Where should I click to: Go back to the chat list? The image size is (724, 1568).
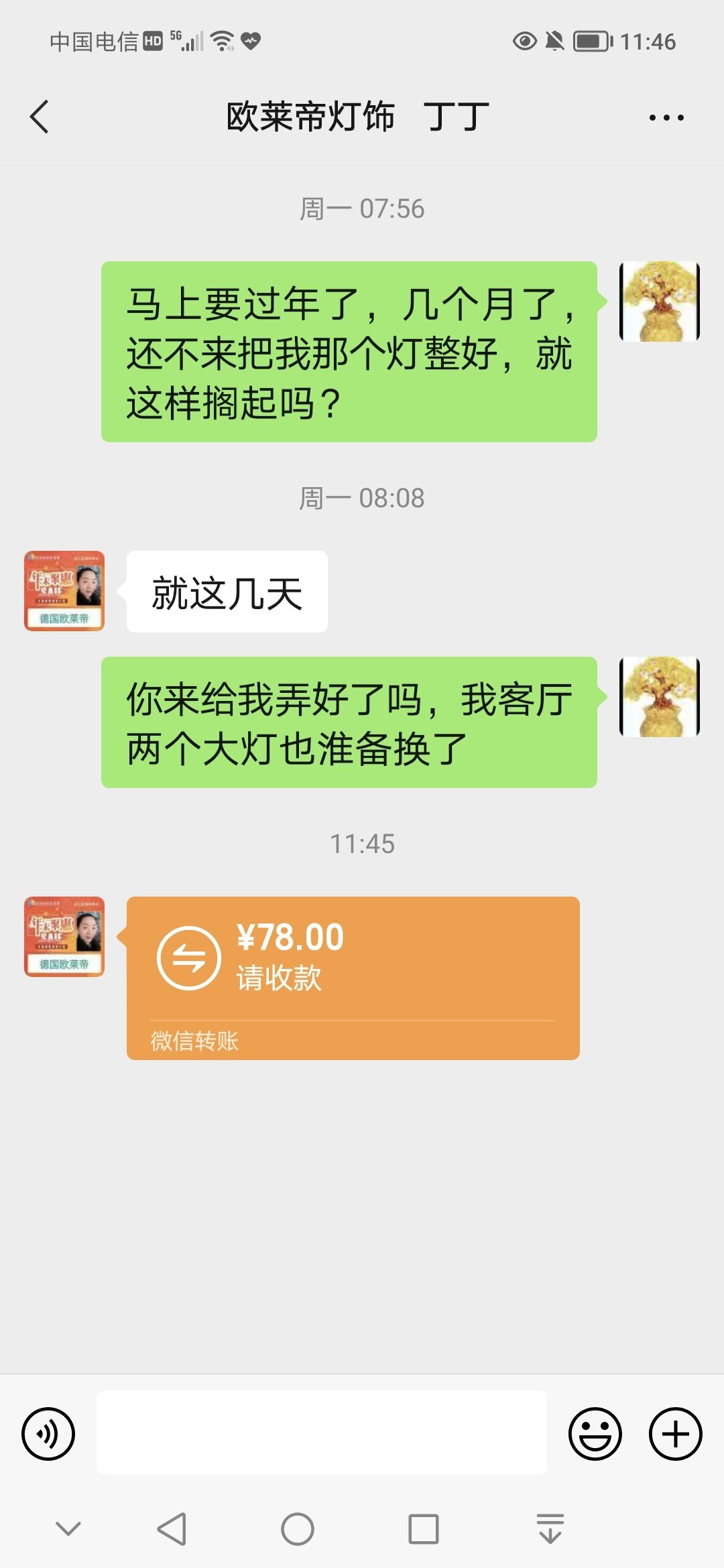(x=40, y=117)
